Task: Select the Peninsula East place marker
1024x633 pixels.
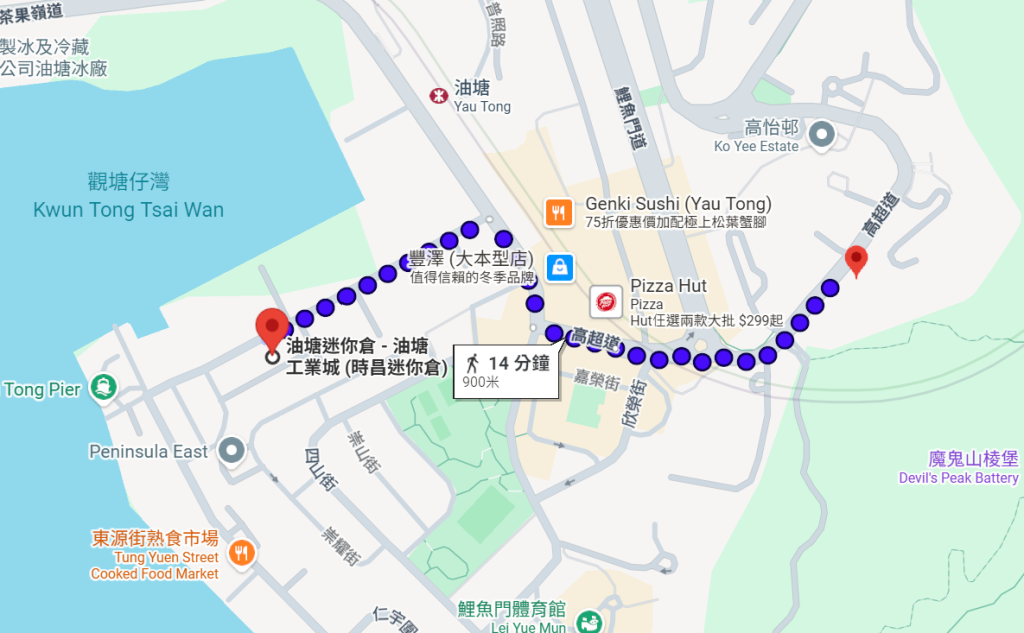Action: click(x=232, y=451)
